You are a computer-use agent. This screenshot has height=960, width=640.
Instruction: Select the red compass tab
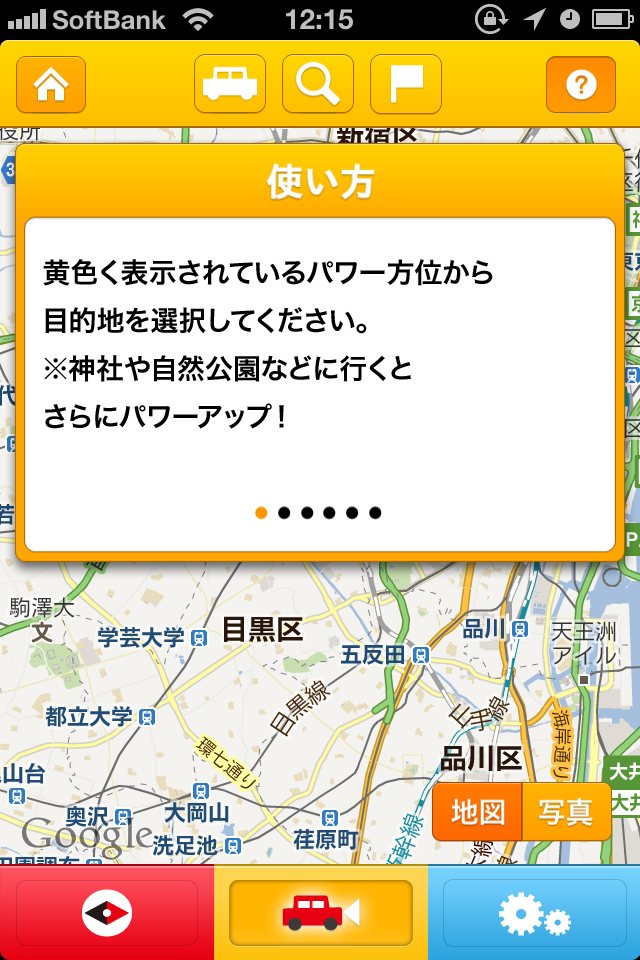click(106, 913)
